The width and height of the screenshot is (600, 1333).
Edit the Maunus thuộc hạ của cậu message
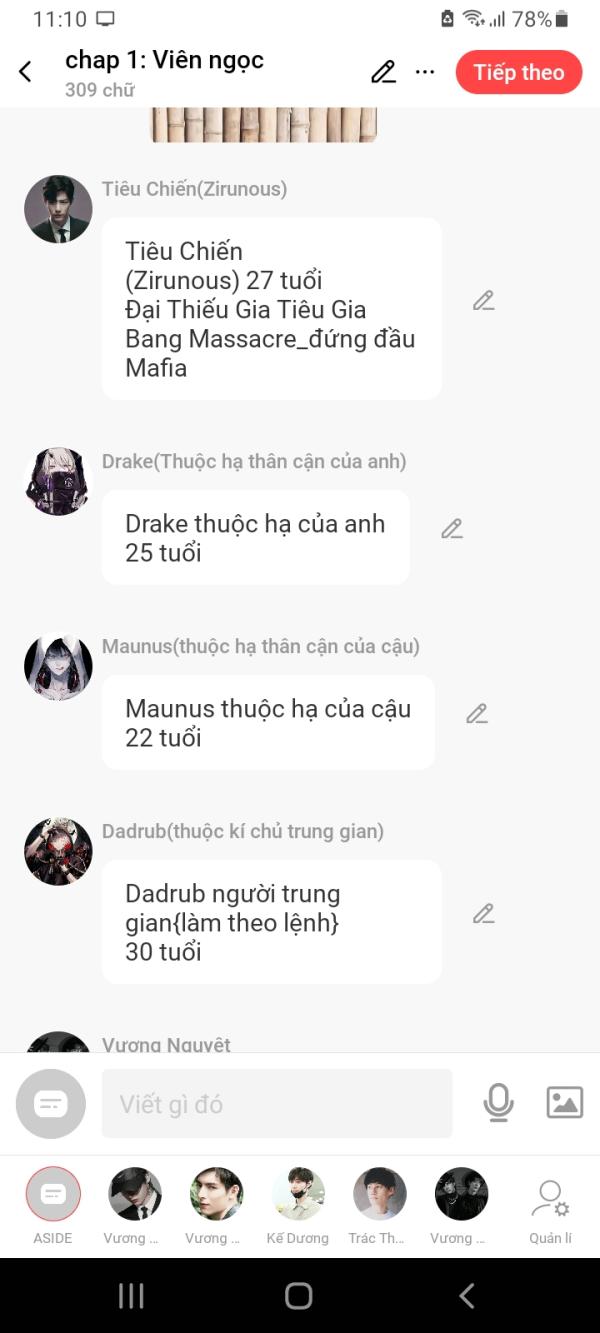pos(477,713)
